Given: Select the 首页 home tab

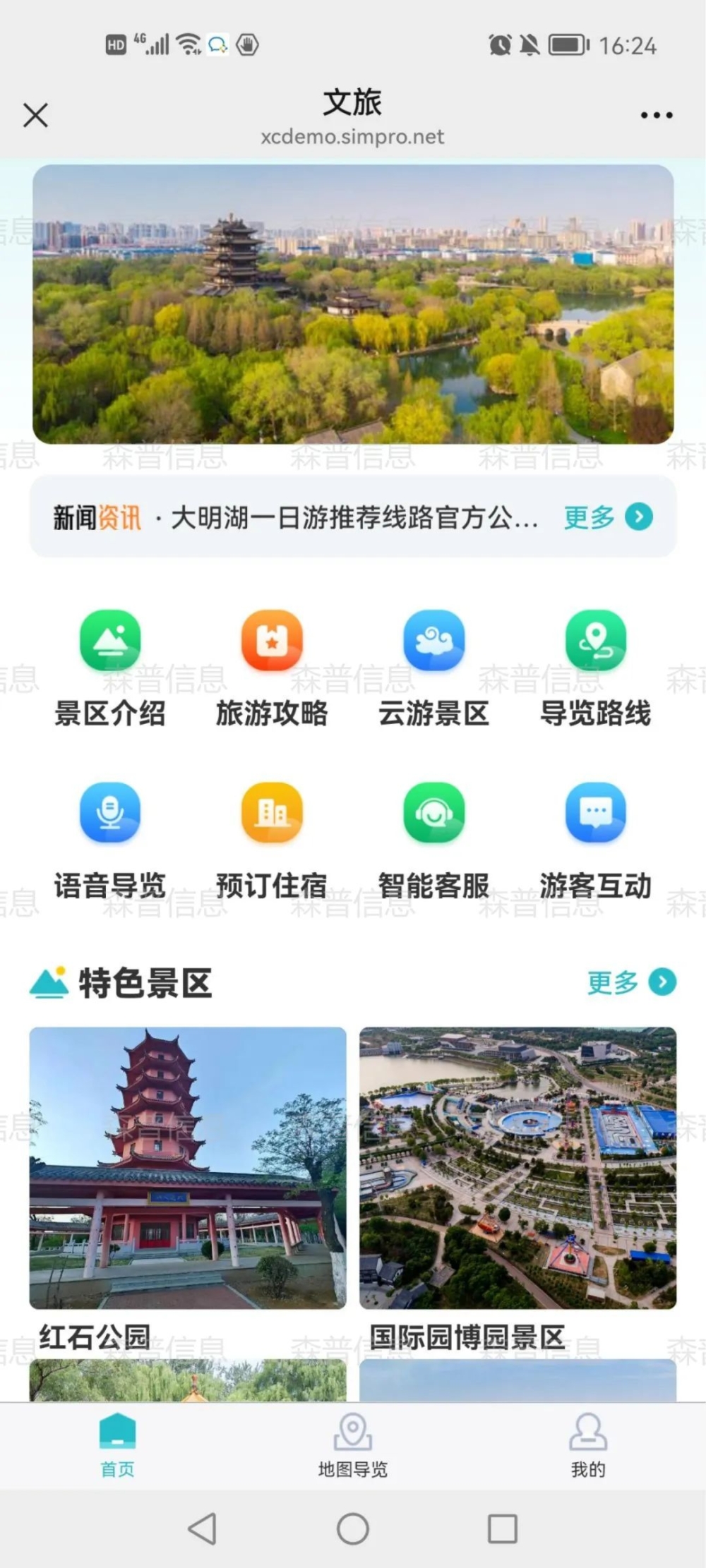Looking at the screenshot, I should tap(117, 1444).
